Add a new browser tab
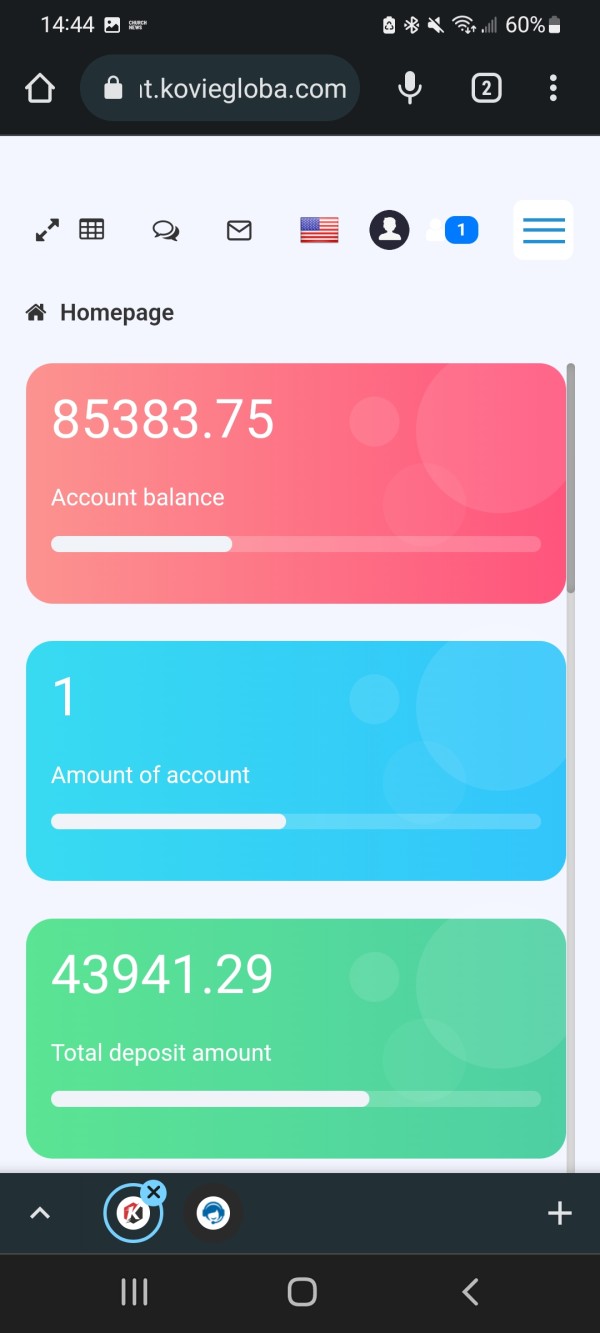Viewport: 600px width, 1333px height. [x=560, y=1214]
